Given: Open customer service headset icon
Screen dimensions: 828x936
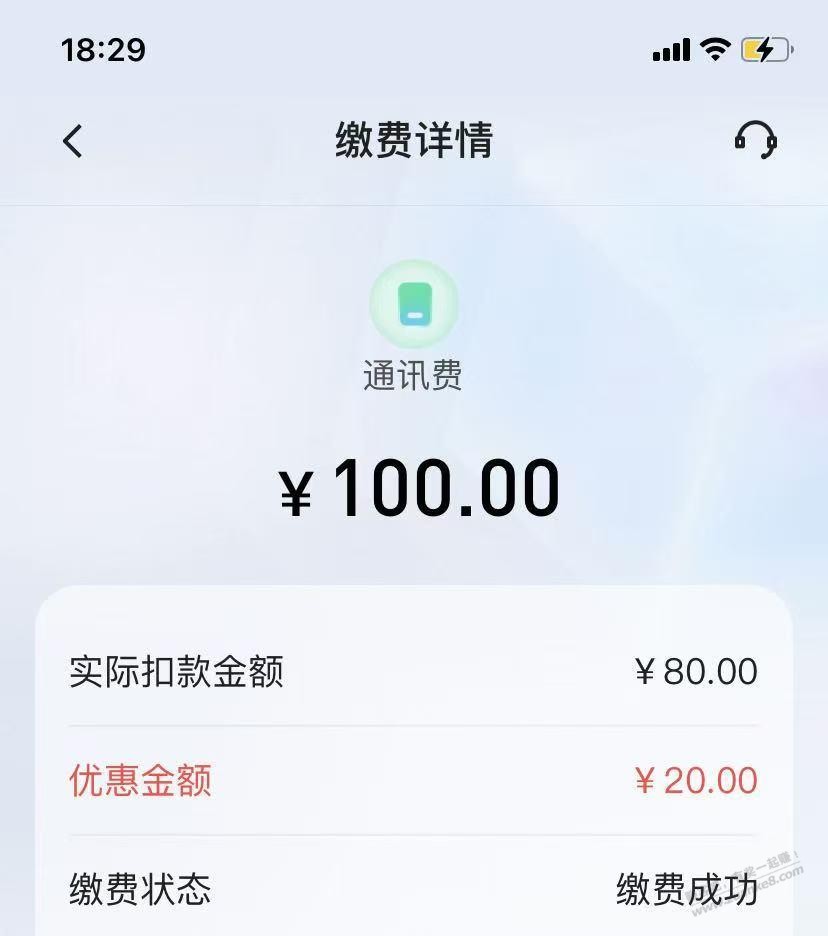Looking at the screenshot, I should pyautogui.click(x=755, y=140).
